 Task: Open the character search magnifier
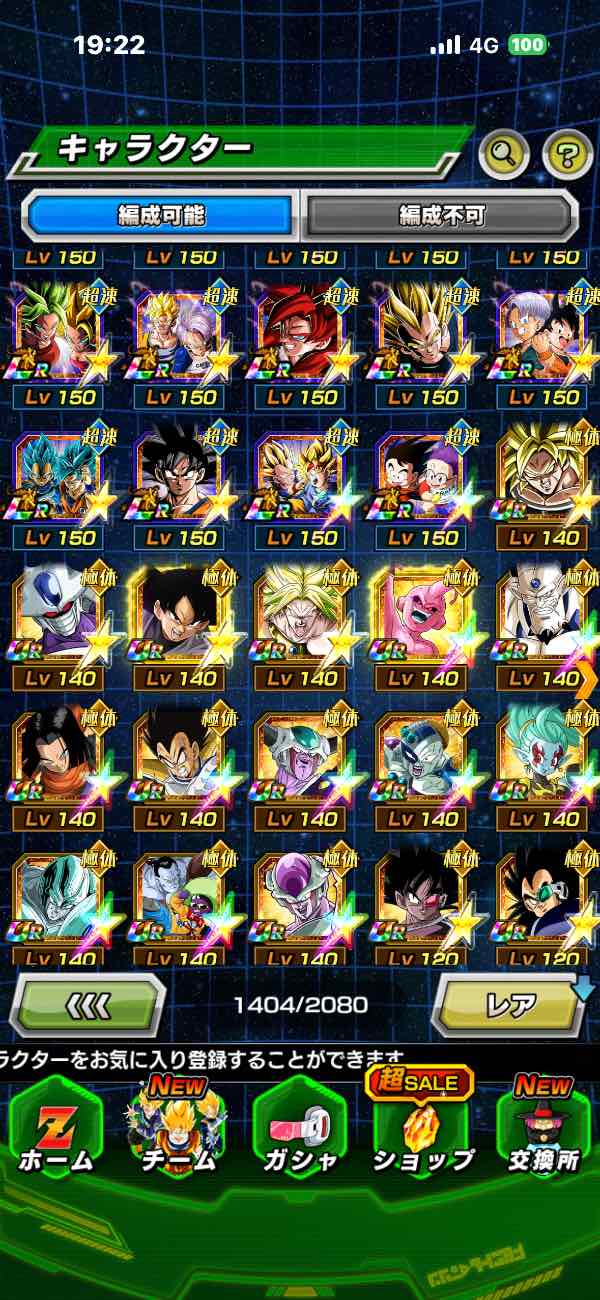click(503, 153)
